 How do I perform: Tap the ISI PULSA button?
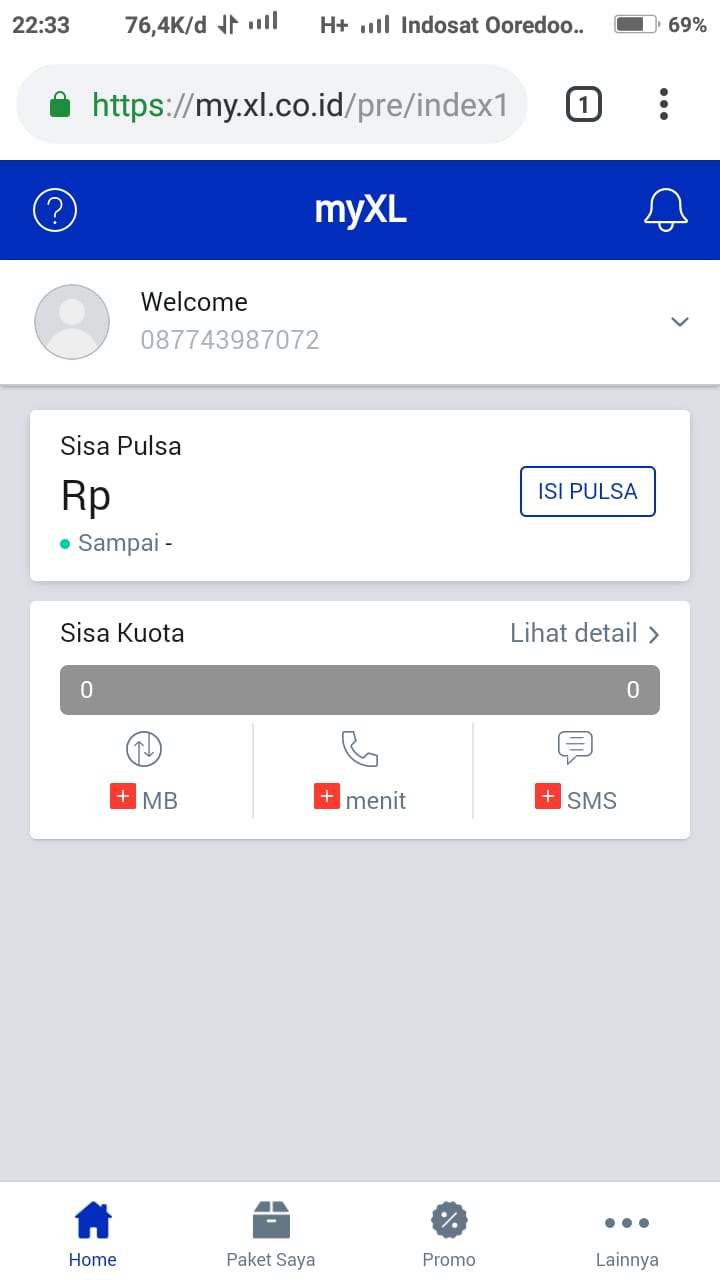(587, 491)
